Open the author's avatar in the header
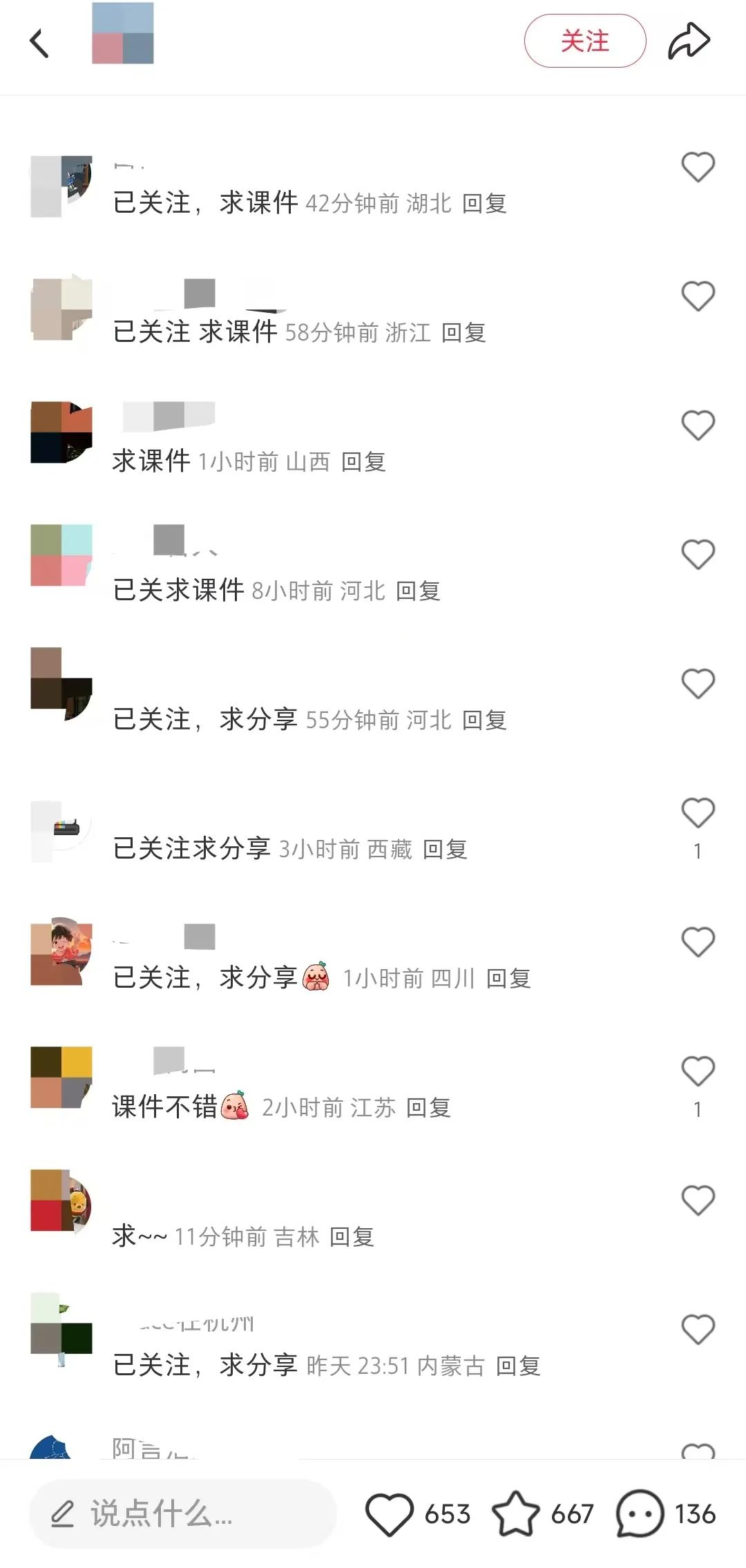The image size is (746, 1568). (x=123, y=33)
